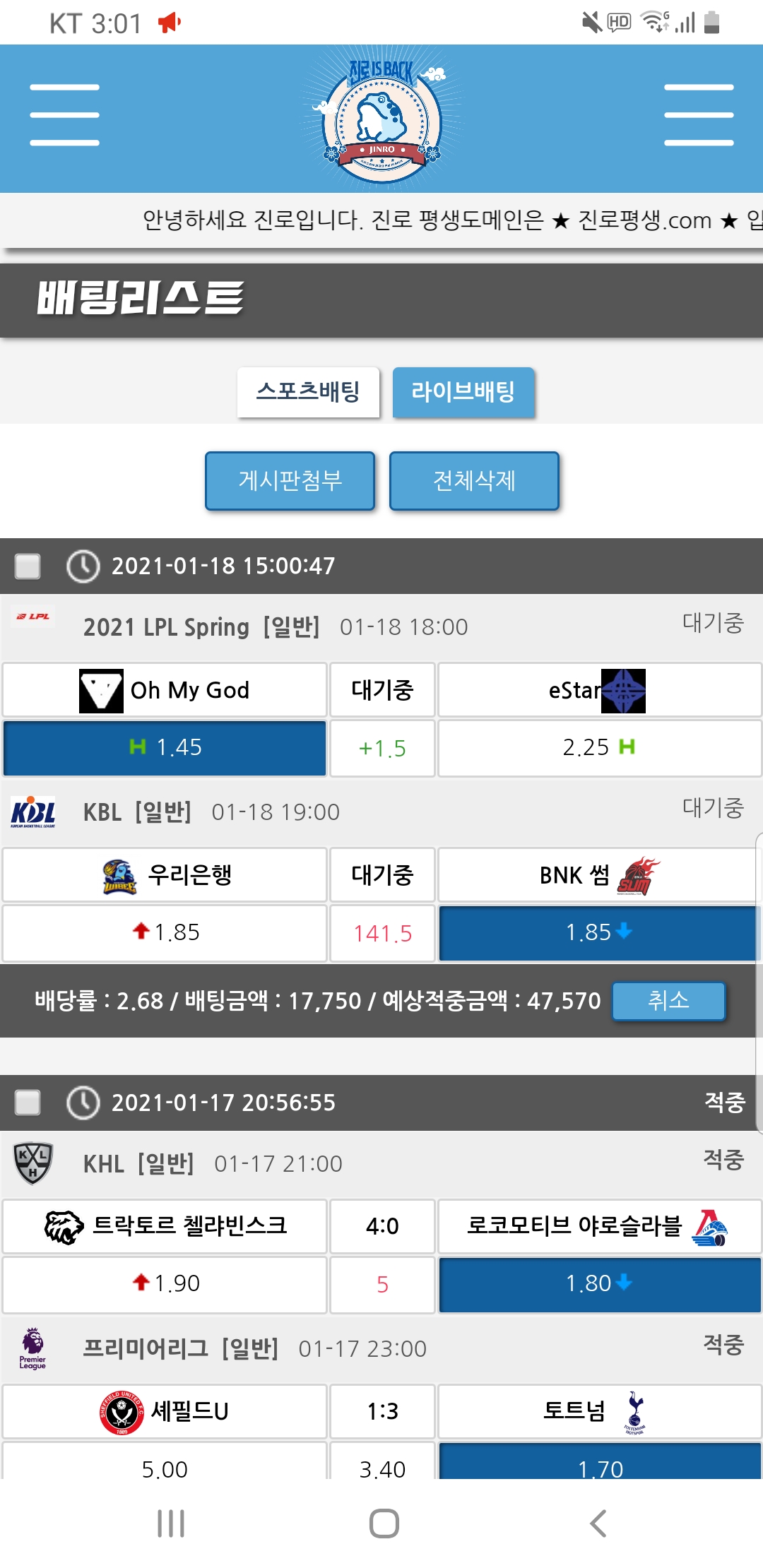763x1568 pixels.
Task: Open the right hamburger menu
Action: 698,115
